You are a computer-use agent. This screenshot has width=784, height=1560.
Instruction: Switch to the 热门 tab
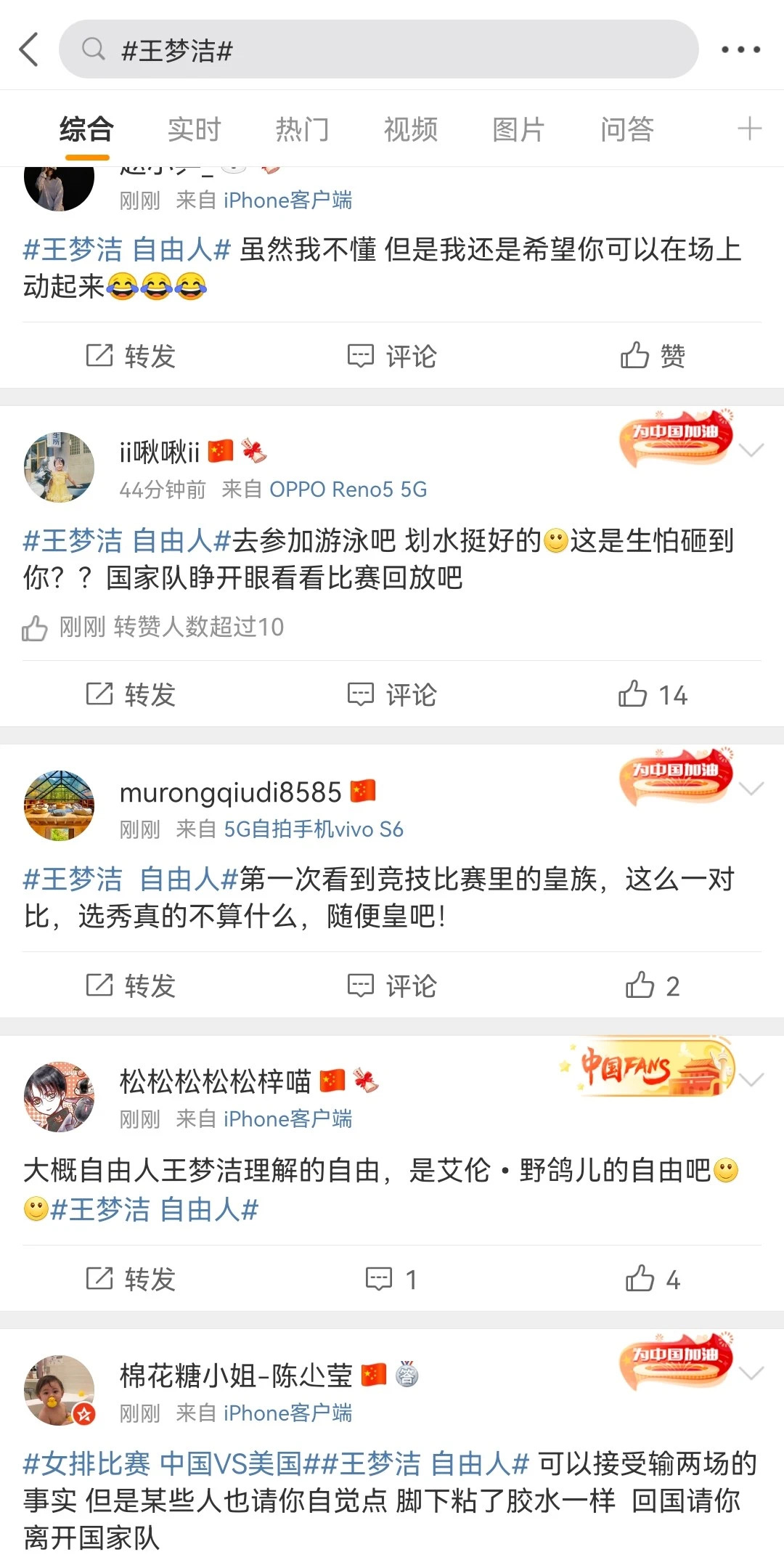[302, 129]
